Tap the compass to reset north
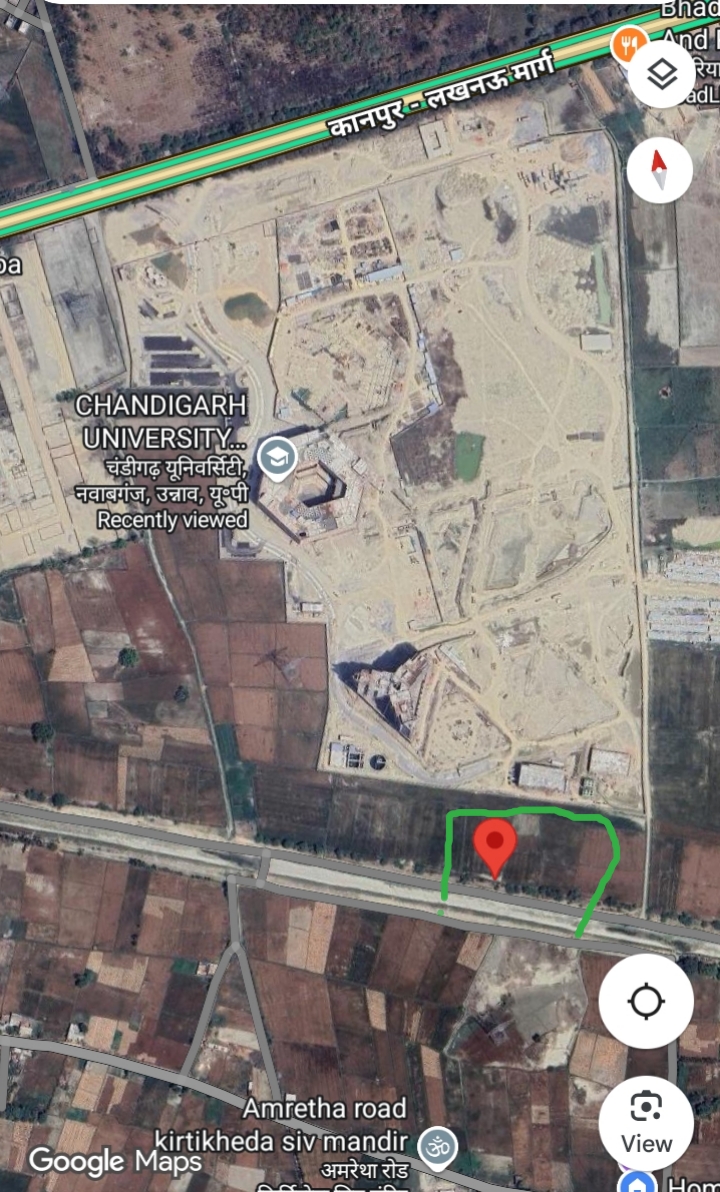 pyautogui.click(x=660, y=170)
